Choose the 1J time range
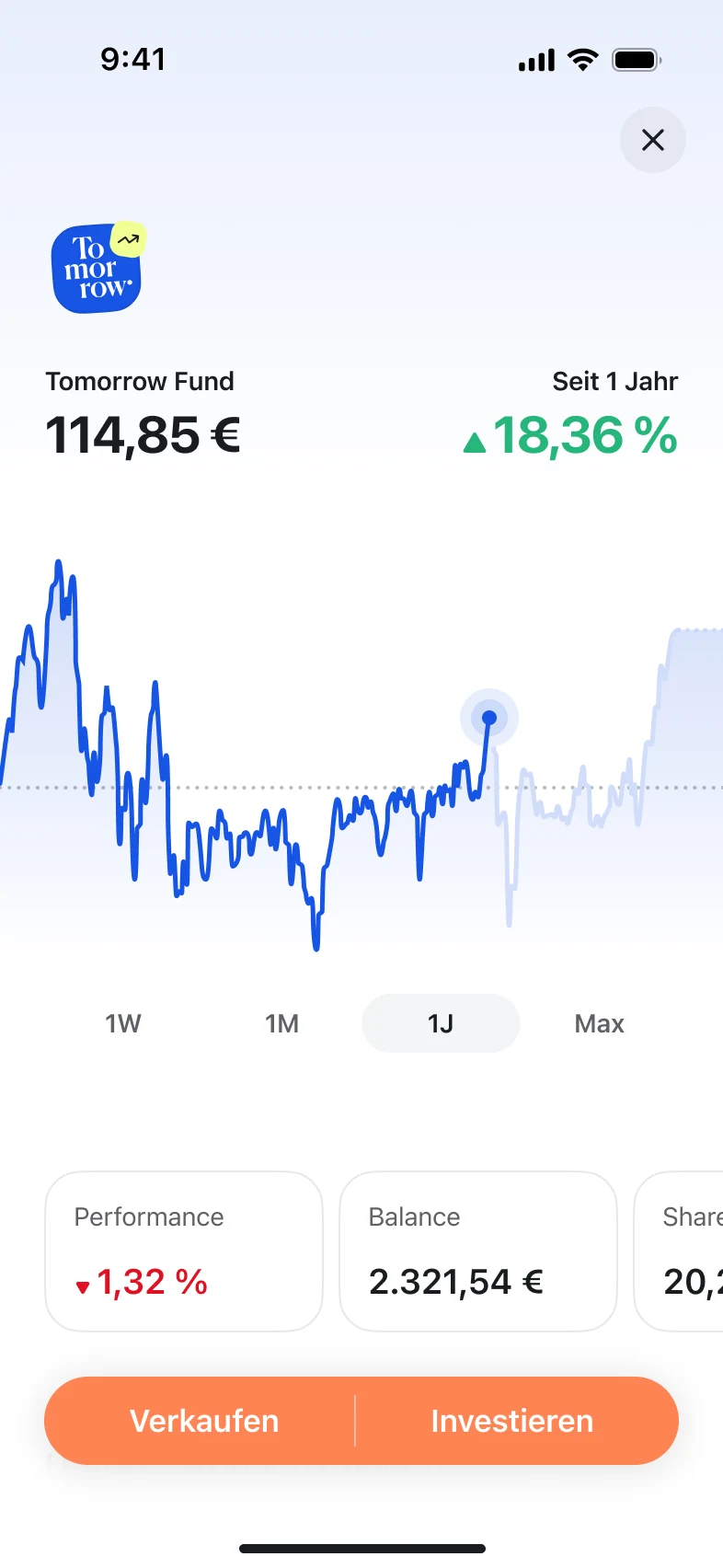 (x=441, y=1023)
